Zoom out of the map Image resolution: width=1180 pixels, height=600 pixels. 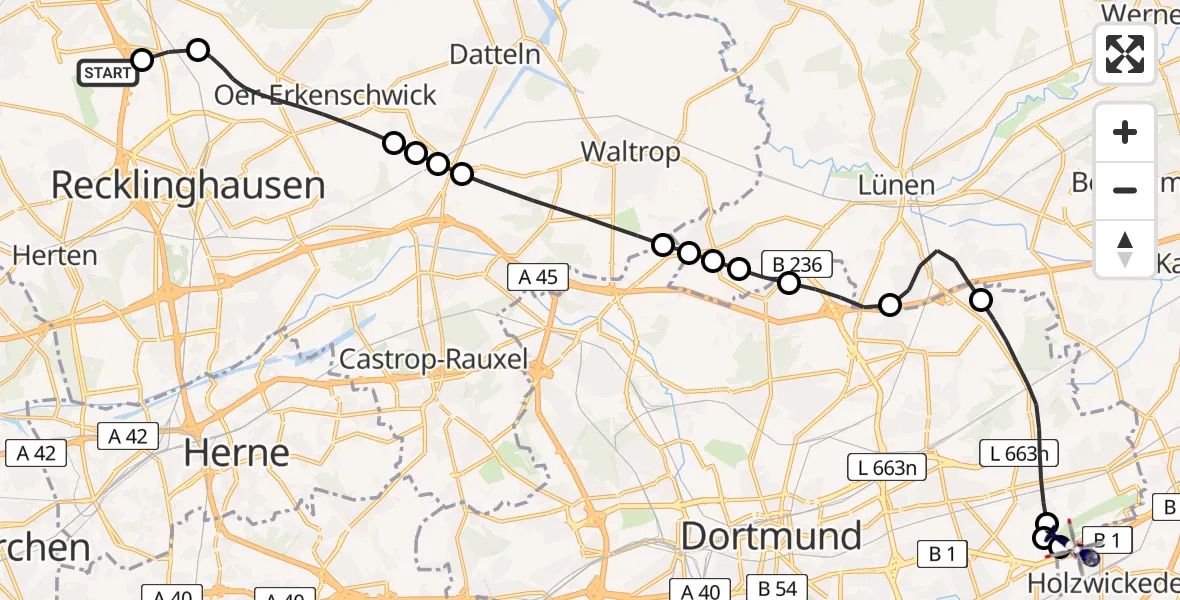(1125, 190)
